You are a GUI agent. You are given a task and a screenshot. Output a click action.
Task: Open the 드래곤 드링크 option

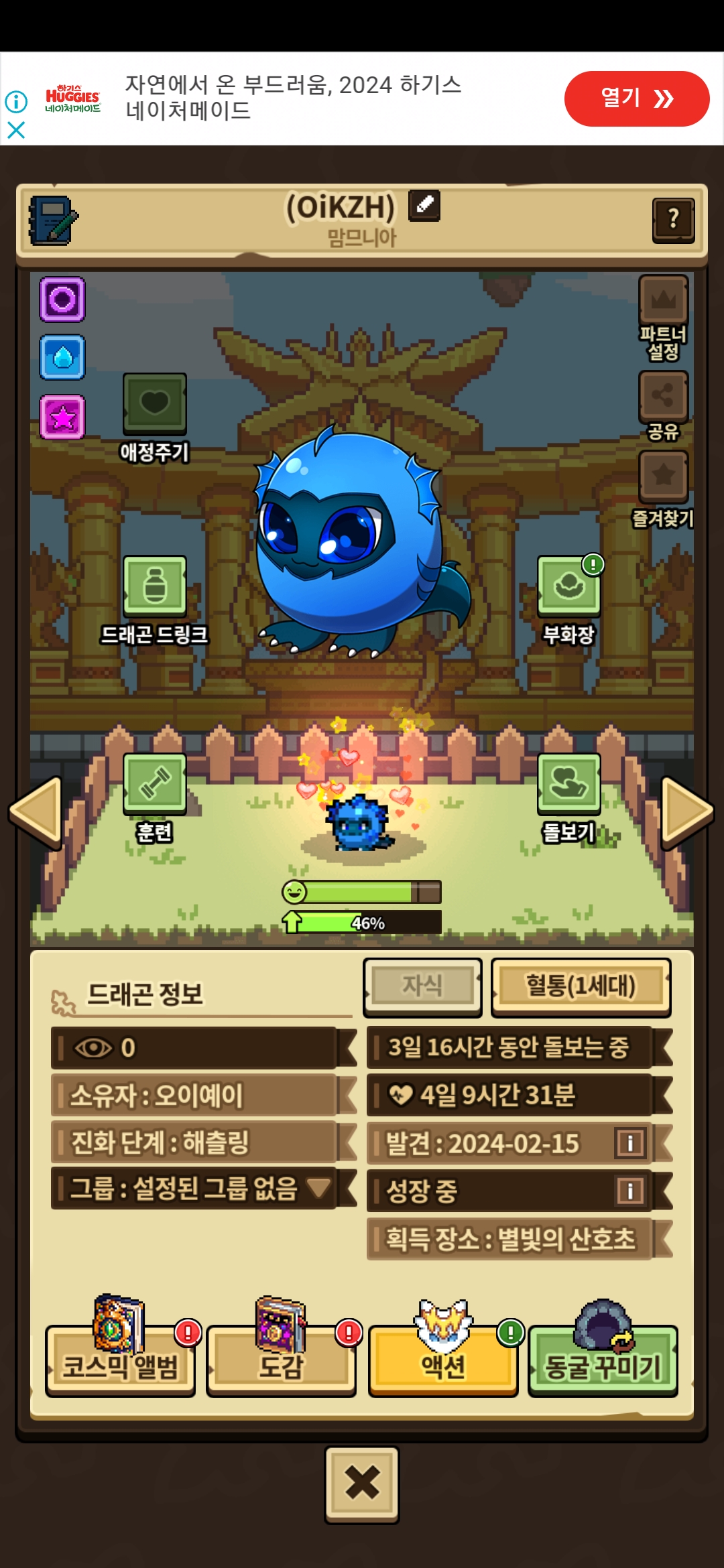click(x=154, y=586)
